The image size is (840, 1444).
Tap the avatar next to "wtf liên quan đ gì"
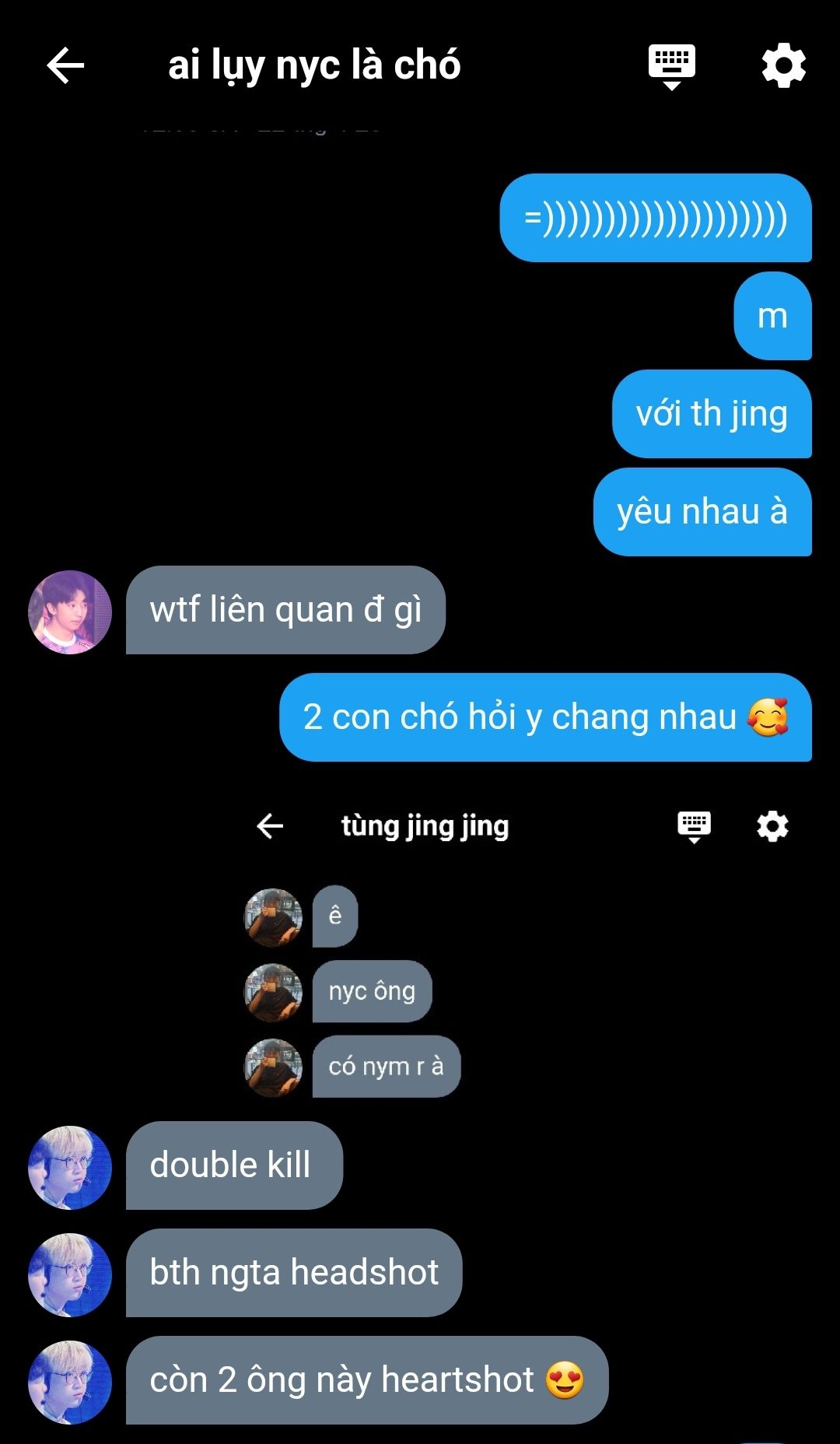[70, 612]
